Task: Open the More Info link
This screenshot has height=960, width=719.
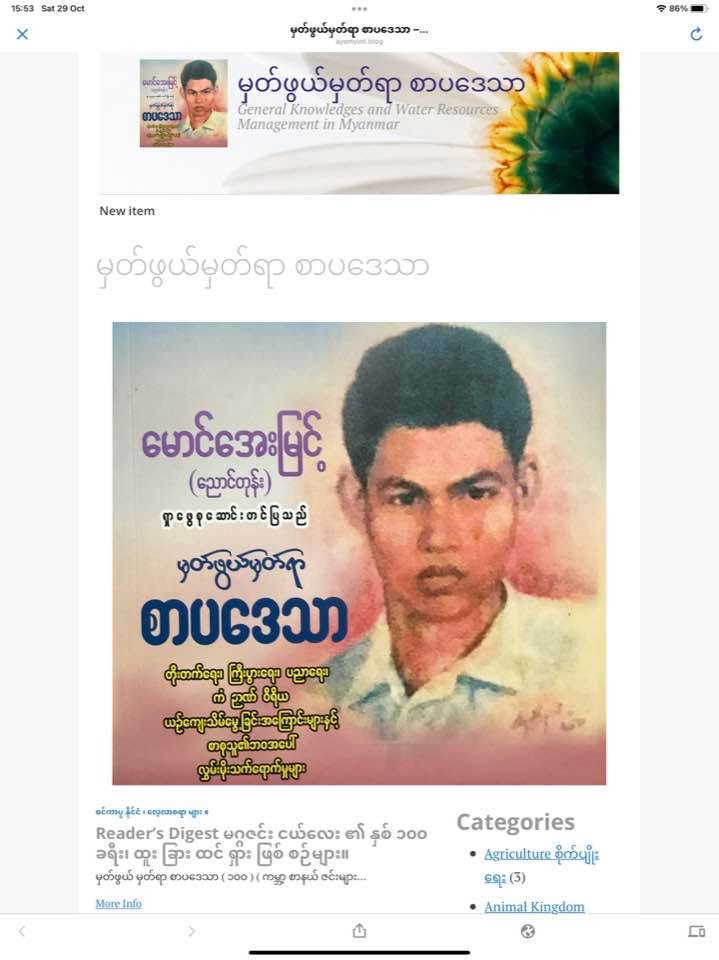Action: [118, 903]
